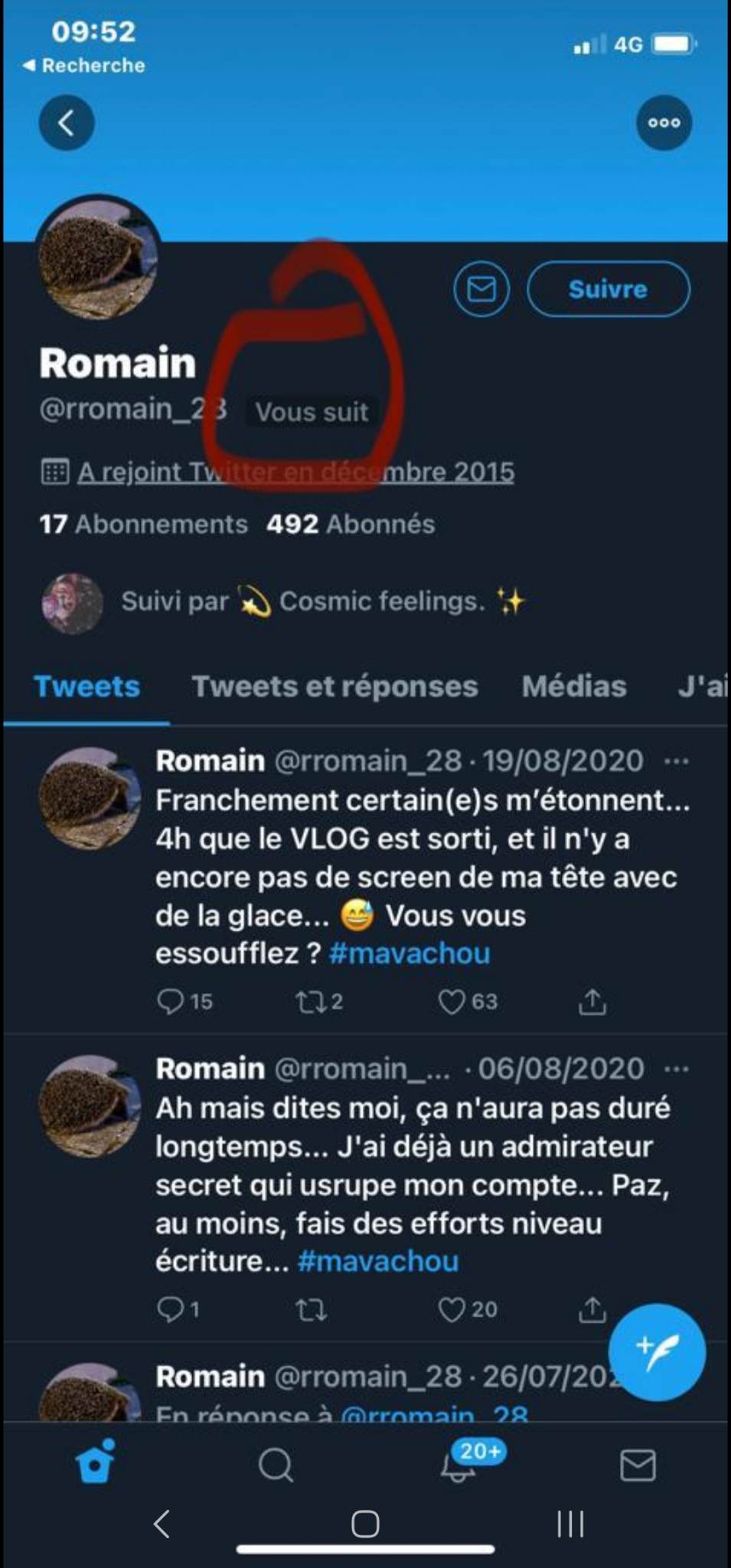731x1568 pixels.
Task: Send a direct message to Romain
Action: (x=481, y=289)
